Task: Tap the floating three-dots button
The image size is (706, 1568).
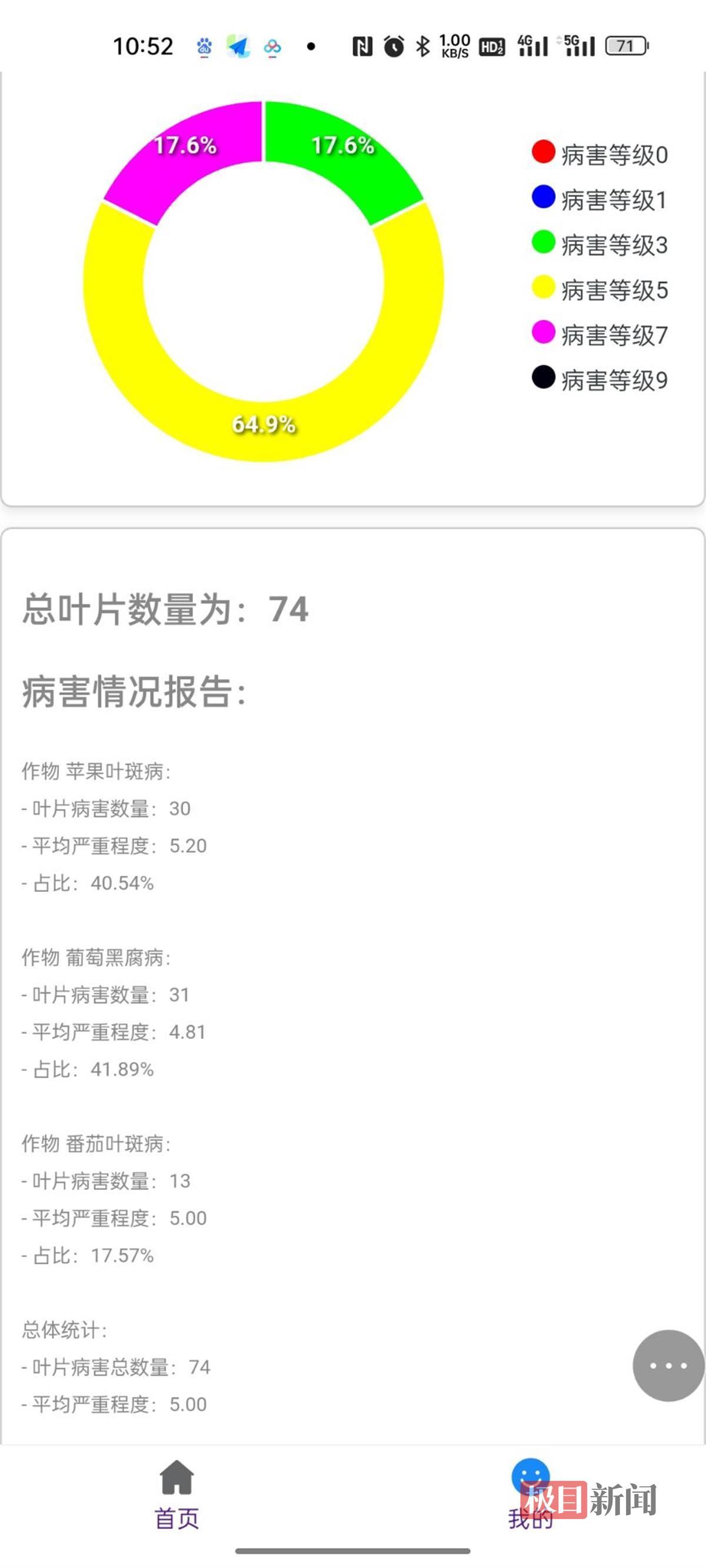Action: [668, 1365]
